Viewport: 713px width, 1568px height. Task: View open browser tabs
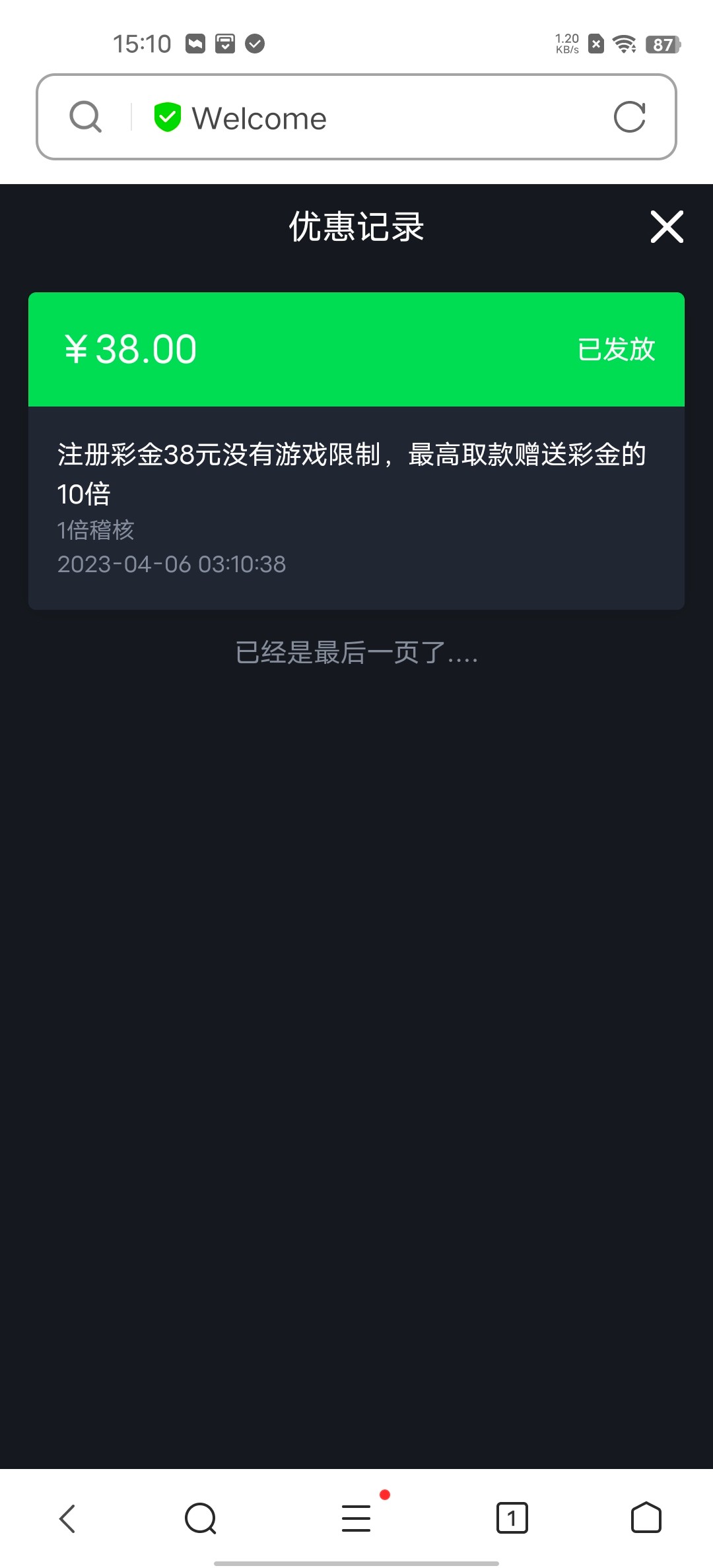coord(512,1518)
